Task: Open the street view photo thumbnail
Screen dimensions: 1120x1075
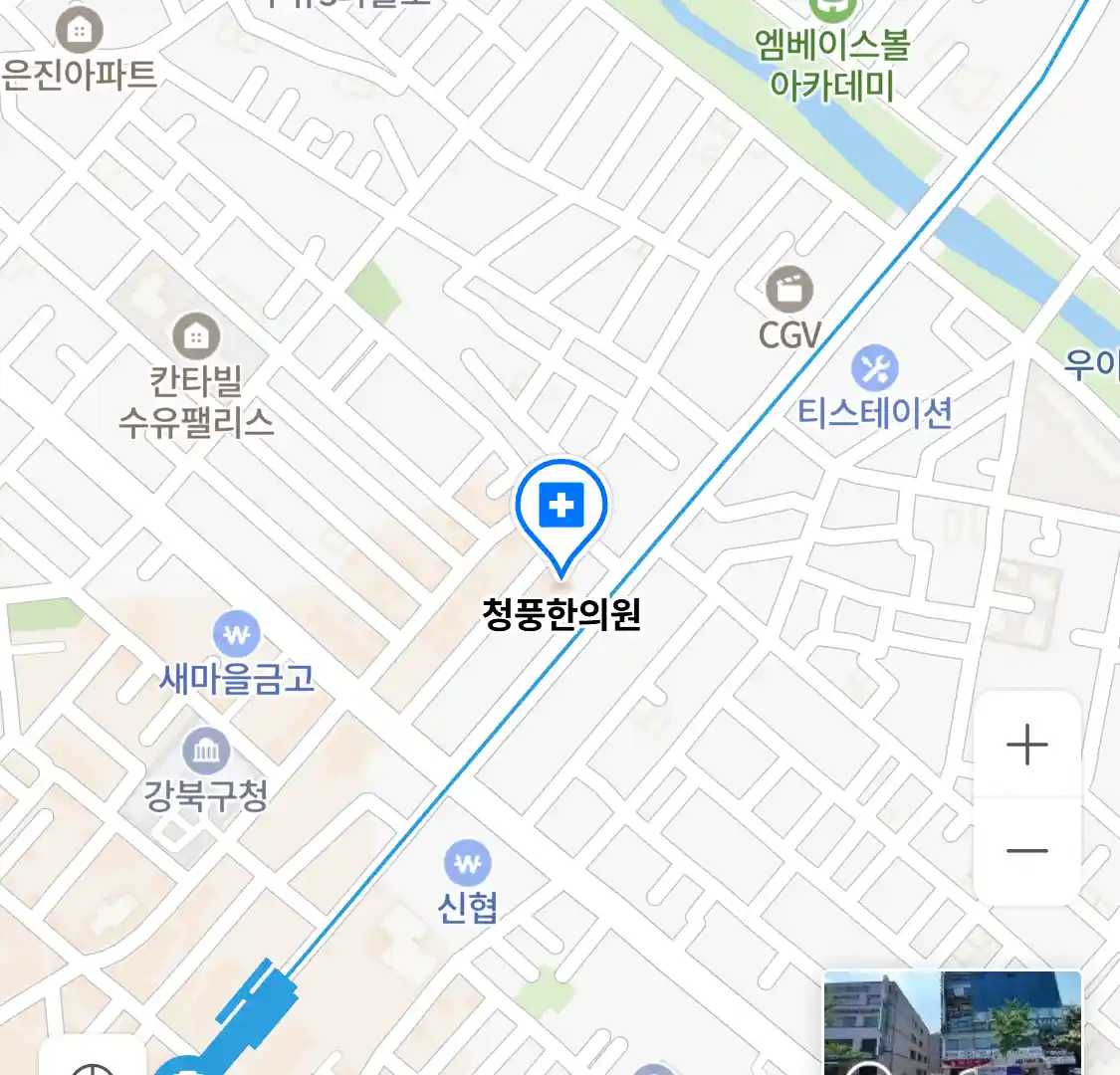Action: (x=952, y=1022)
